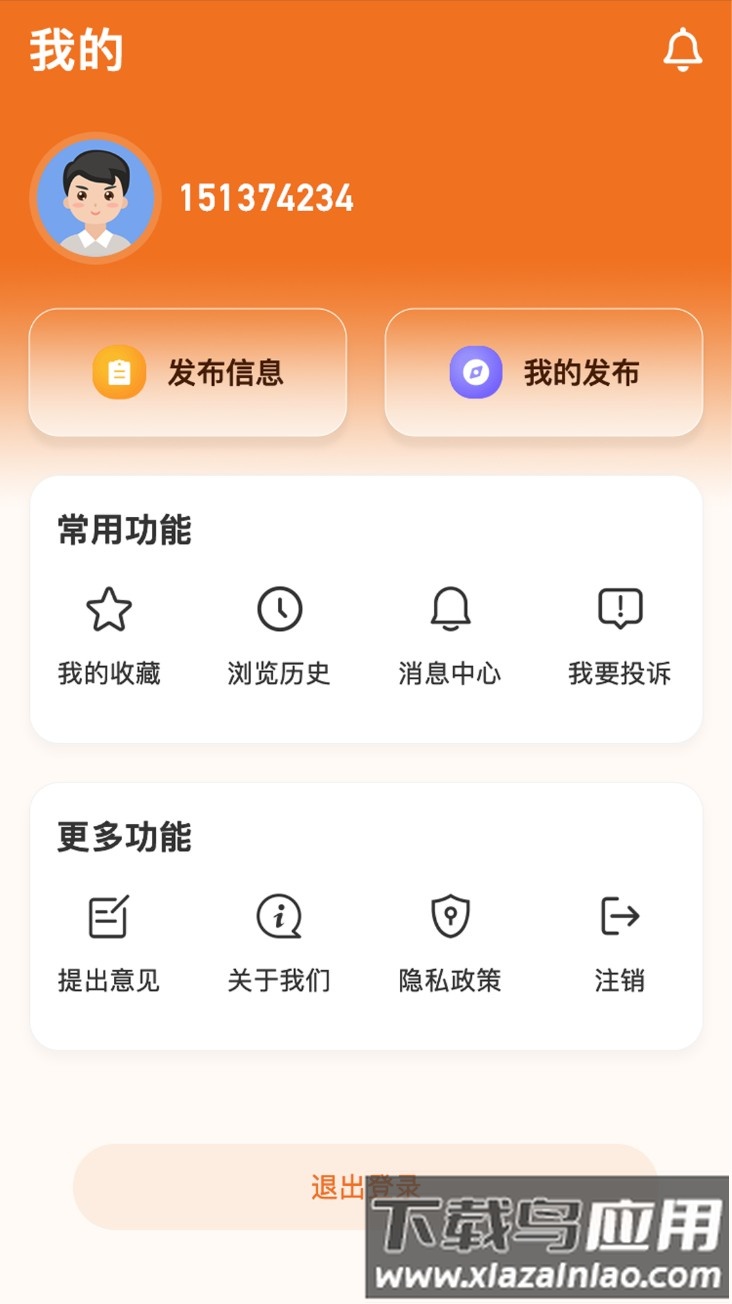Open 发布信息 to post information
Image resolution: width=732 pixels, height=1304 pixels.
pyautogui.click(x=188, y=373)
